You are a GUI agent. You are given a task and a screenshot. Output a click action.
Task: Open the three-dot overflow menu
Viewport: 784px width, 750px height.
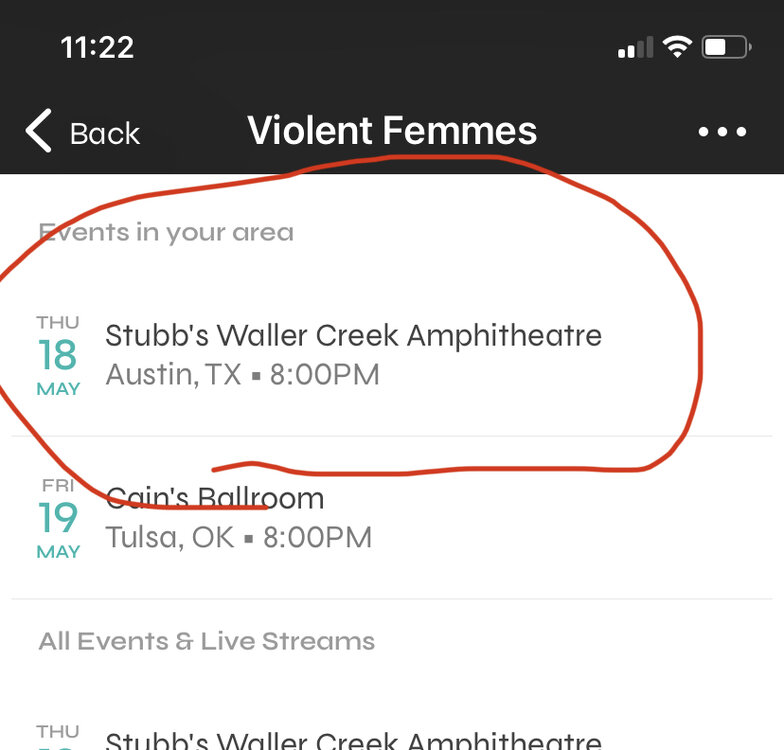click(x=722, y=132)
